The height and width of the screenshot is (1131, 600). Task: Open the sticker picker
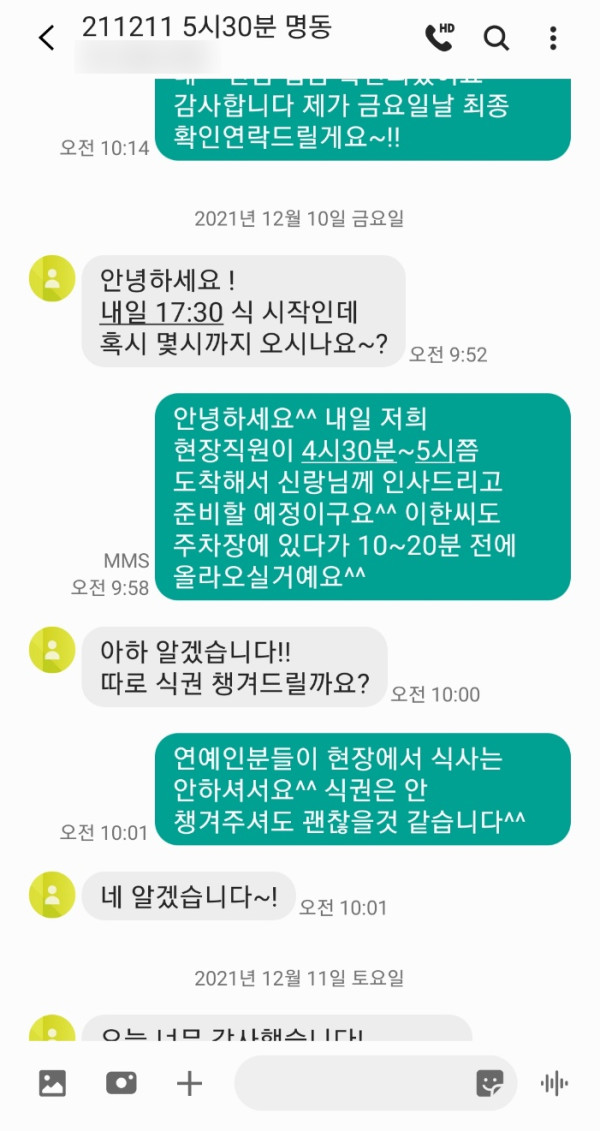click(x=490, y=1083)
